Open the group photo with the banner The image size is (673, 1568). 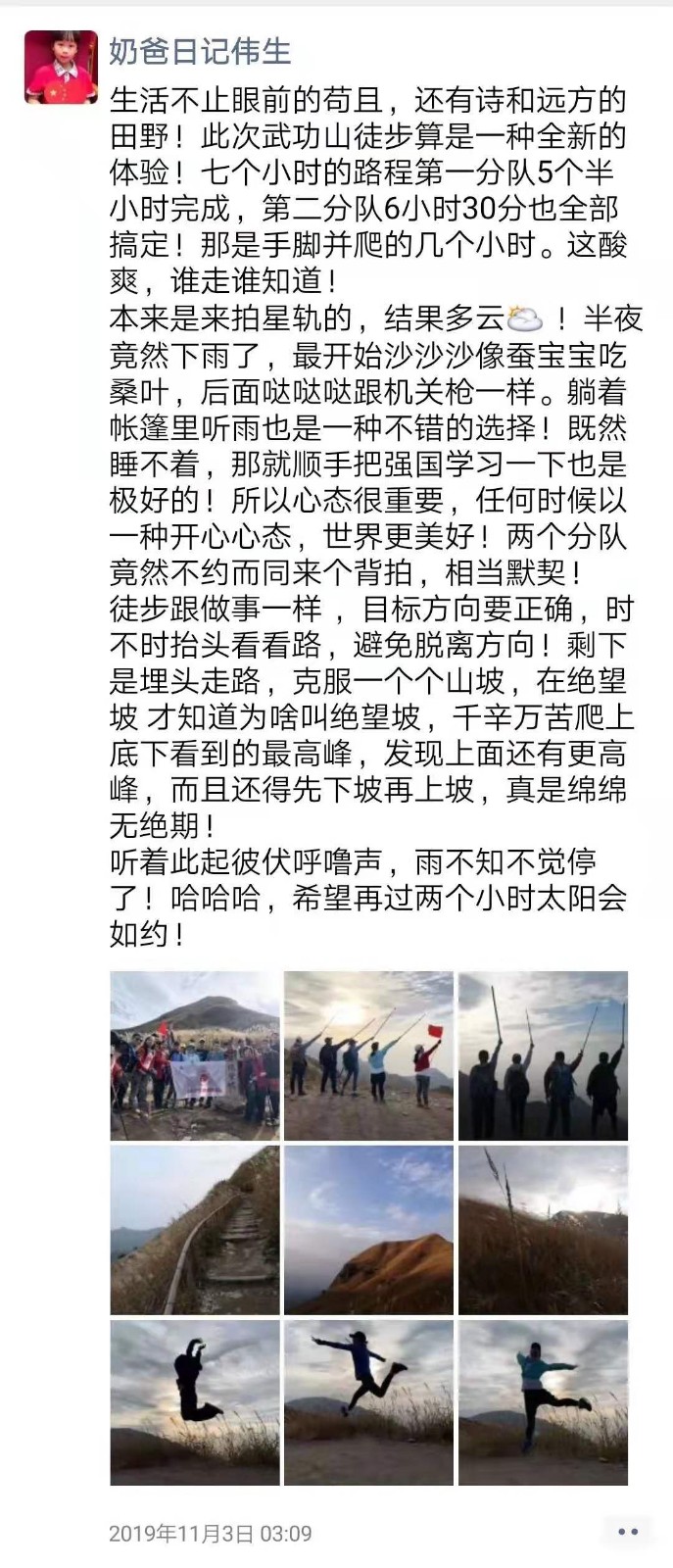(195, 1055)
